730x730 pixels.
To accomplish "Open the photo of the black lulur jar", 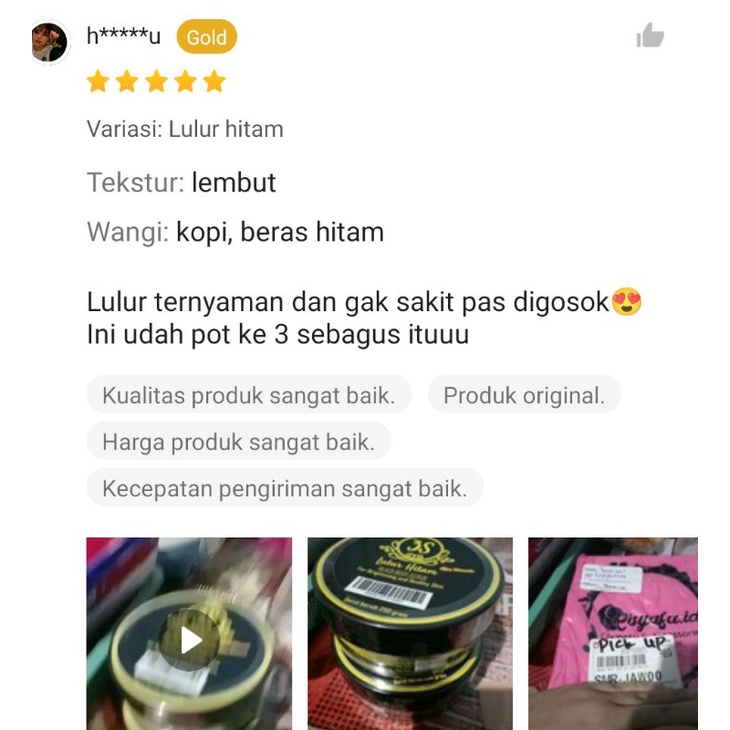I will point(410,633).
